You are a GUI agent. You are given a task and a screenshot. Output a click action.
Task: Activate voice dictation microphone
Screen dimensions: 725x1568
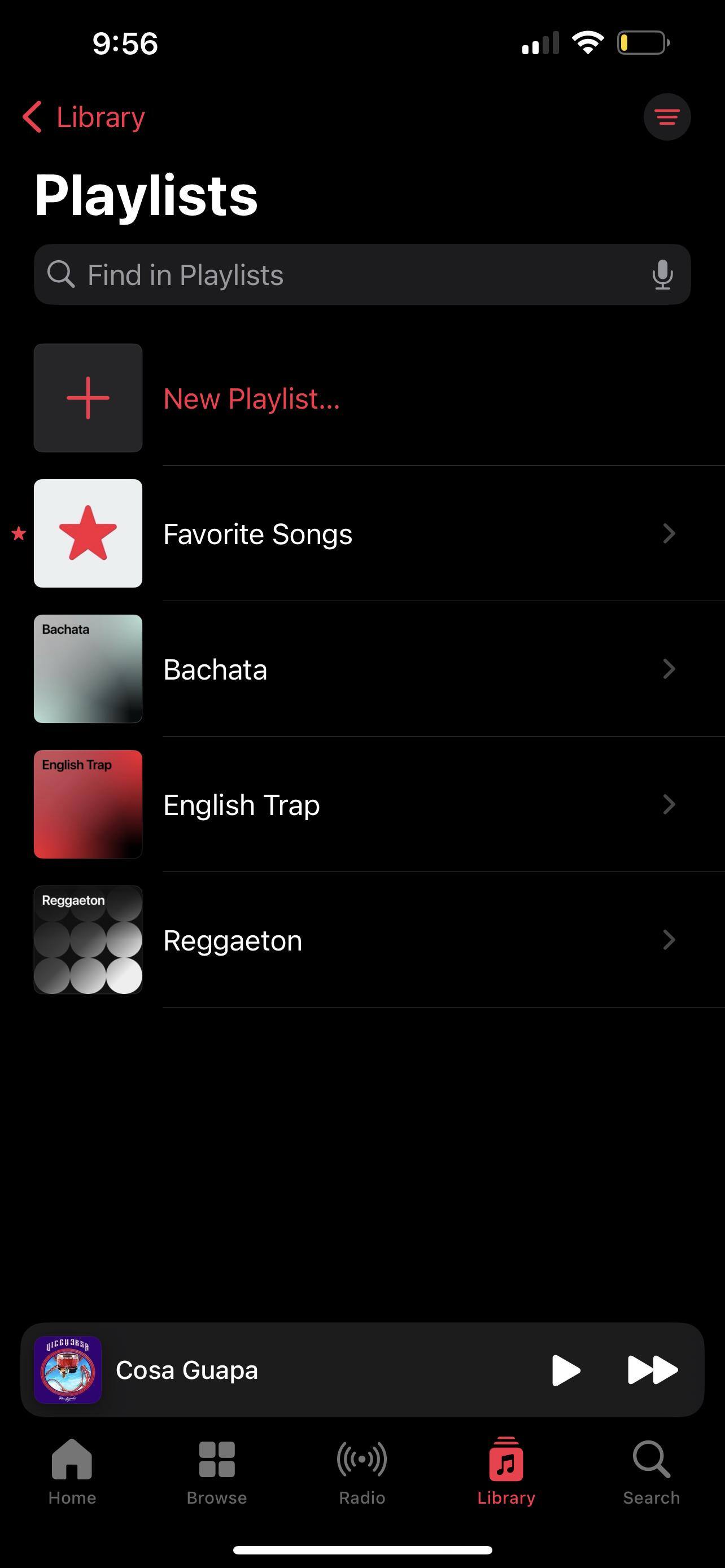click(662, 274)
